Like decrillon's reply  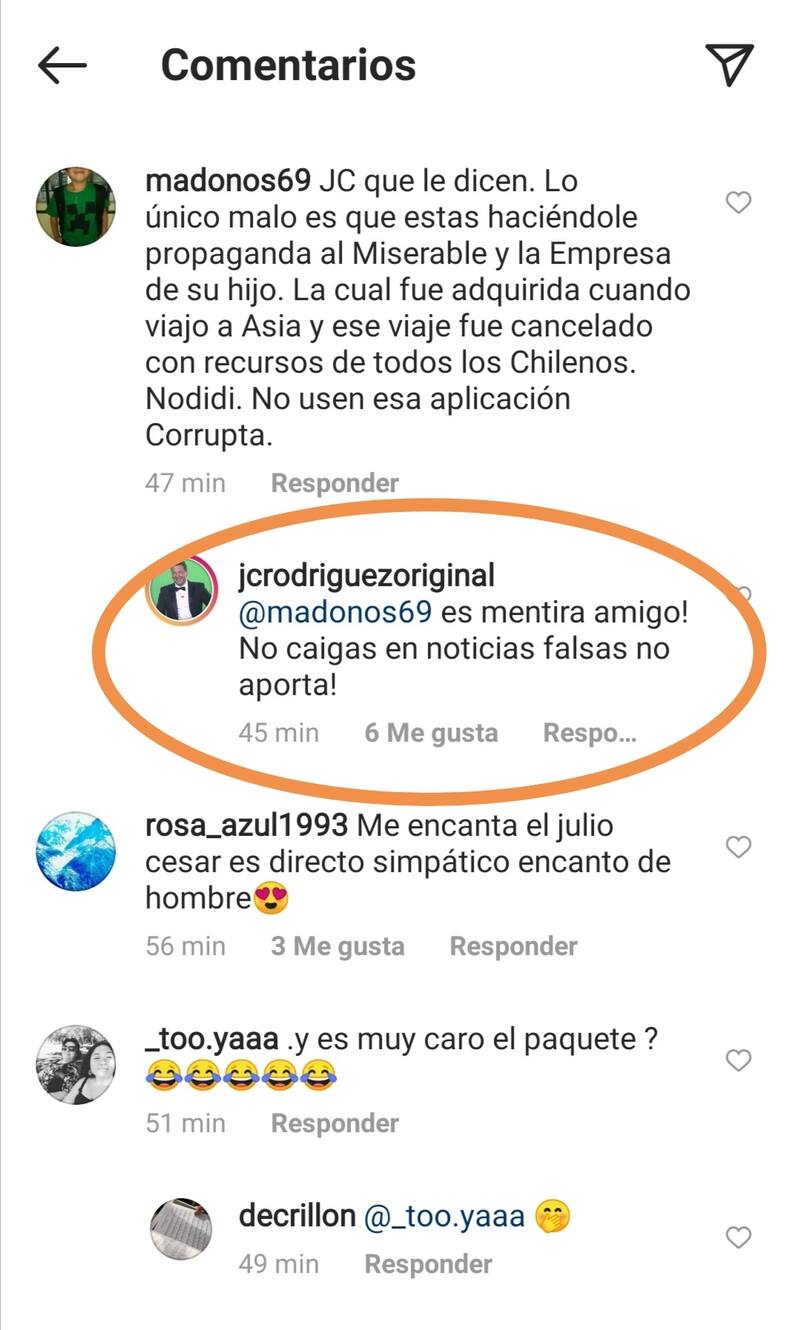click(x=738, y=1238)
